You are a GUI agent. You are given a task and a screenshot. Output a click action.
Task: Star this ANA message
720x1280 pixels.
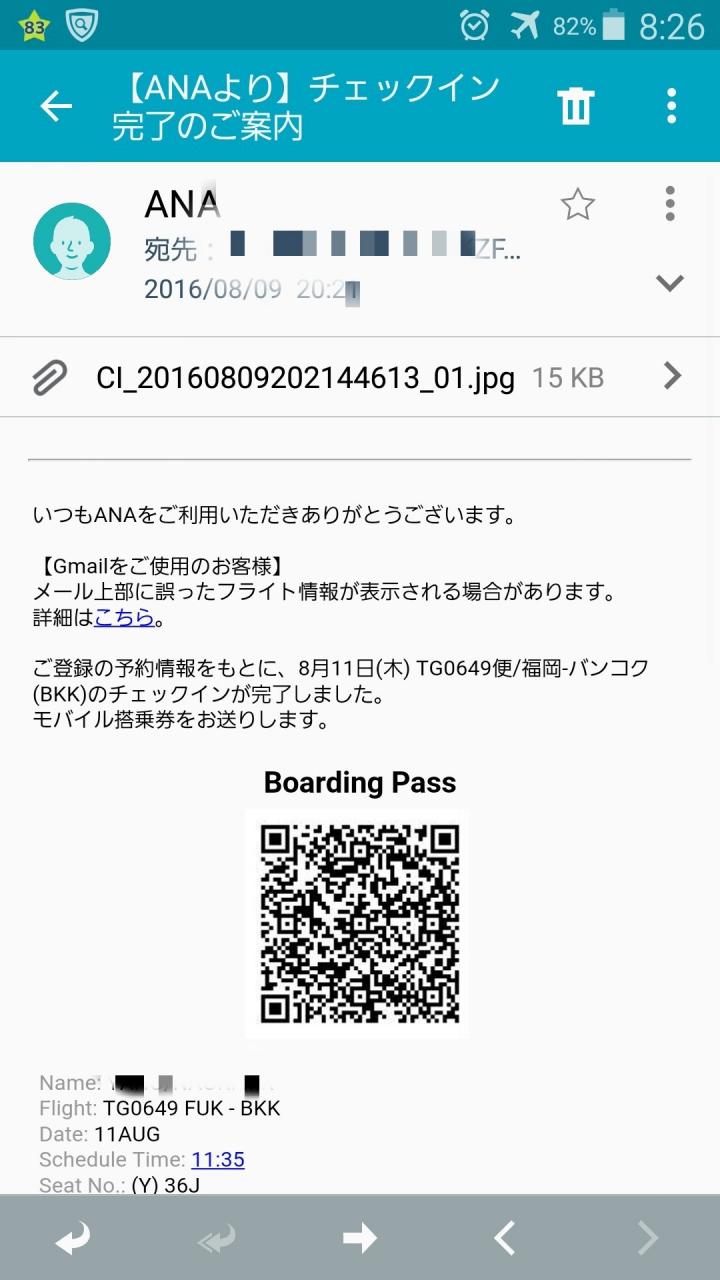578,205
